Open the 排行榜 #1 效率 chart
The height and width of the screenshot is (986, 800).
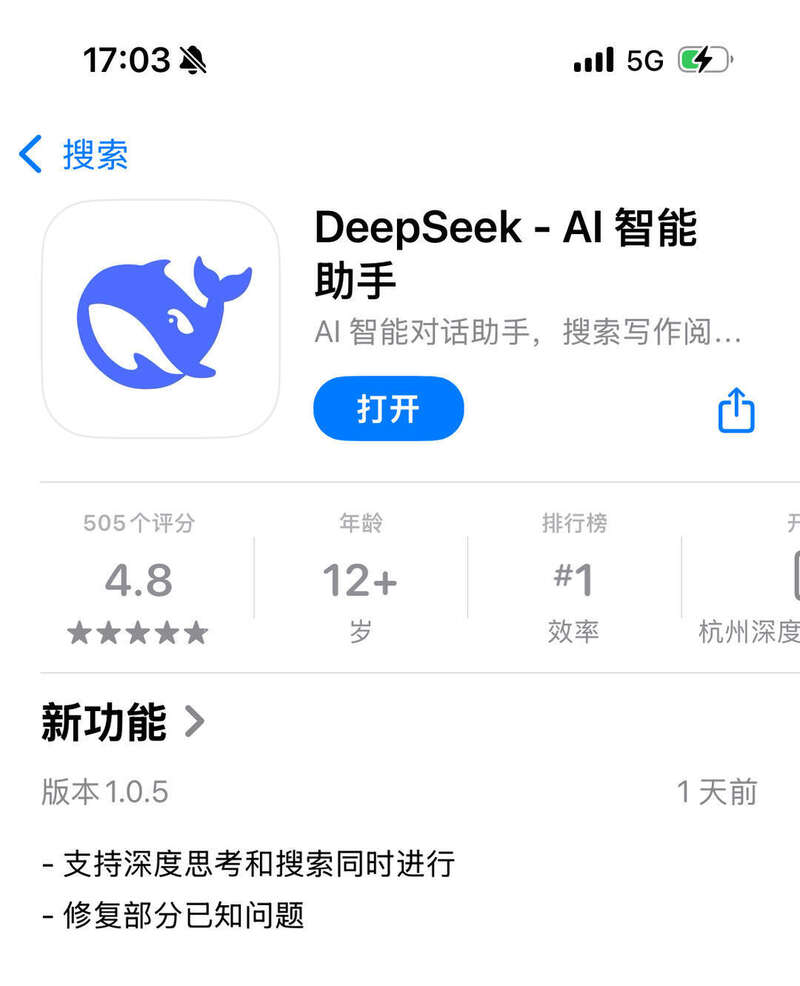pyautogui.click(x=573, y=580)
